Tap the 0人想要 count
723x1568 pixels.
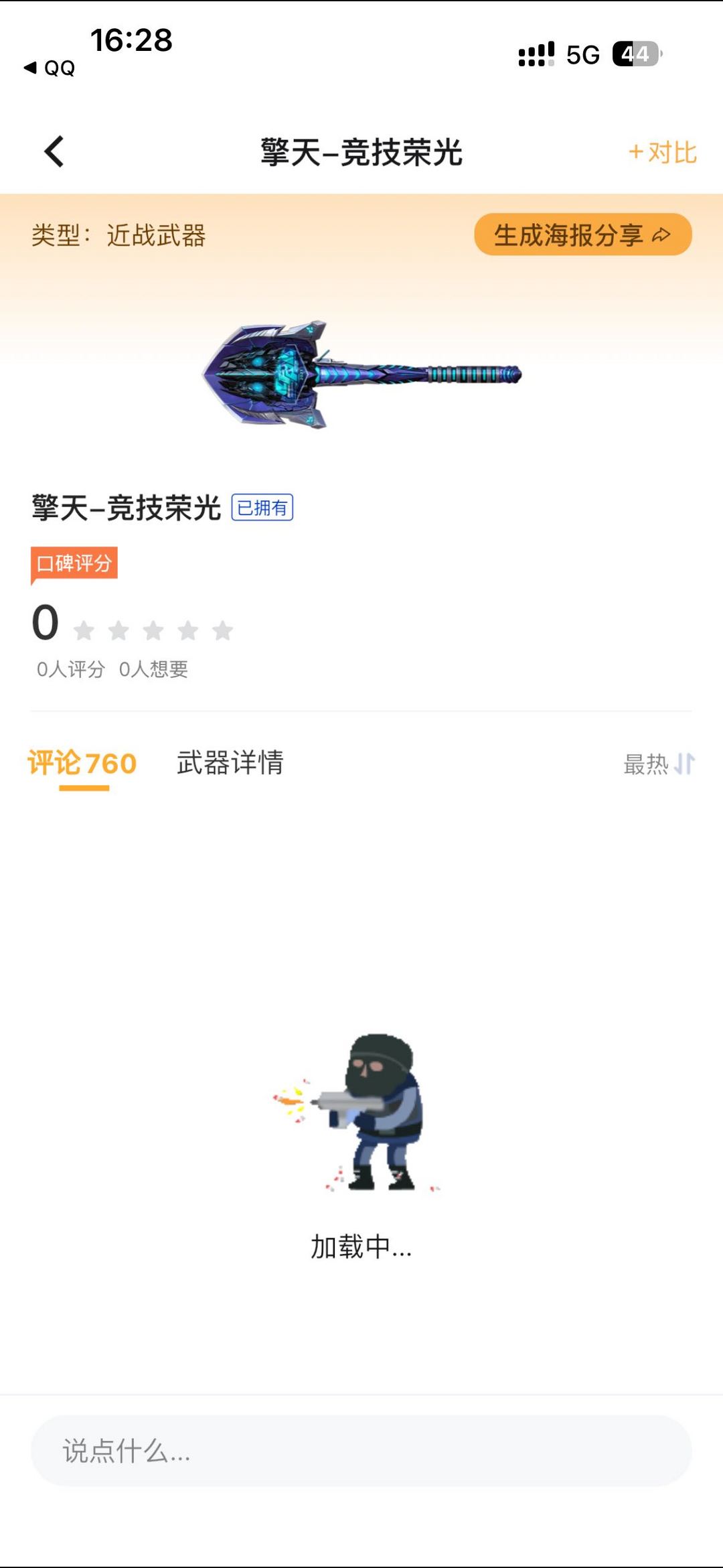(x=153, y=668)
